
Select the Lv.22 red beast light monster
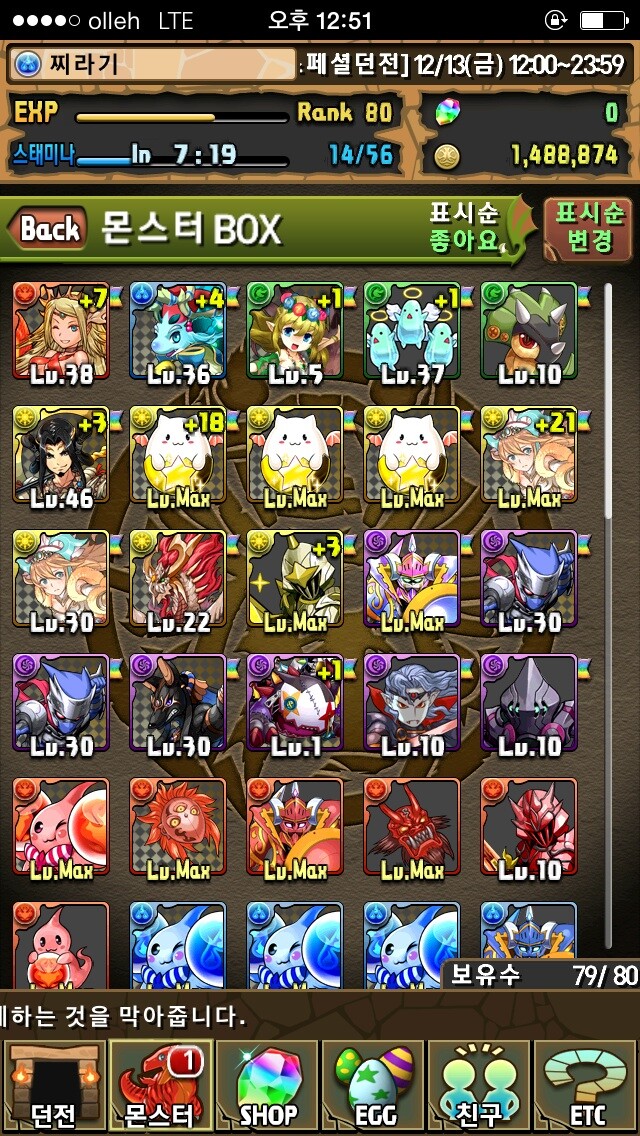[x=178, y=579]
